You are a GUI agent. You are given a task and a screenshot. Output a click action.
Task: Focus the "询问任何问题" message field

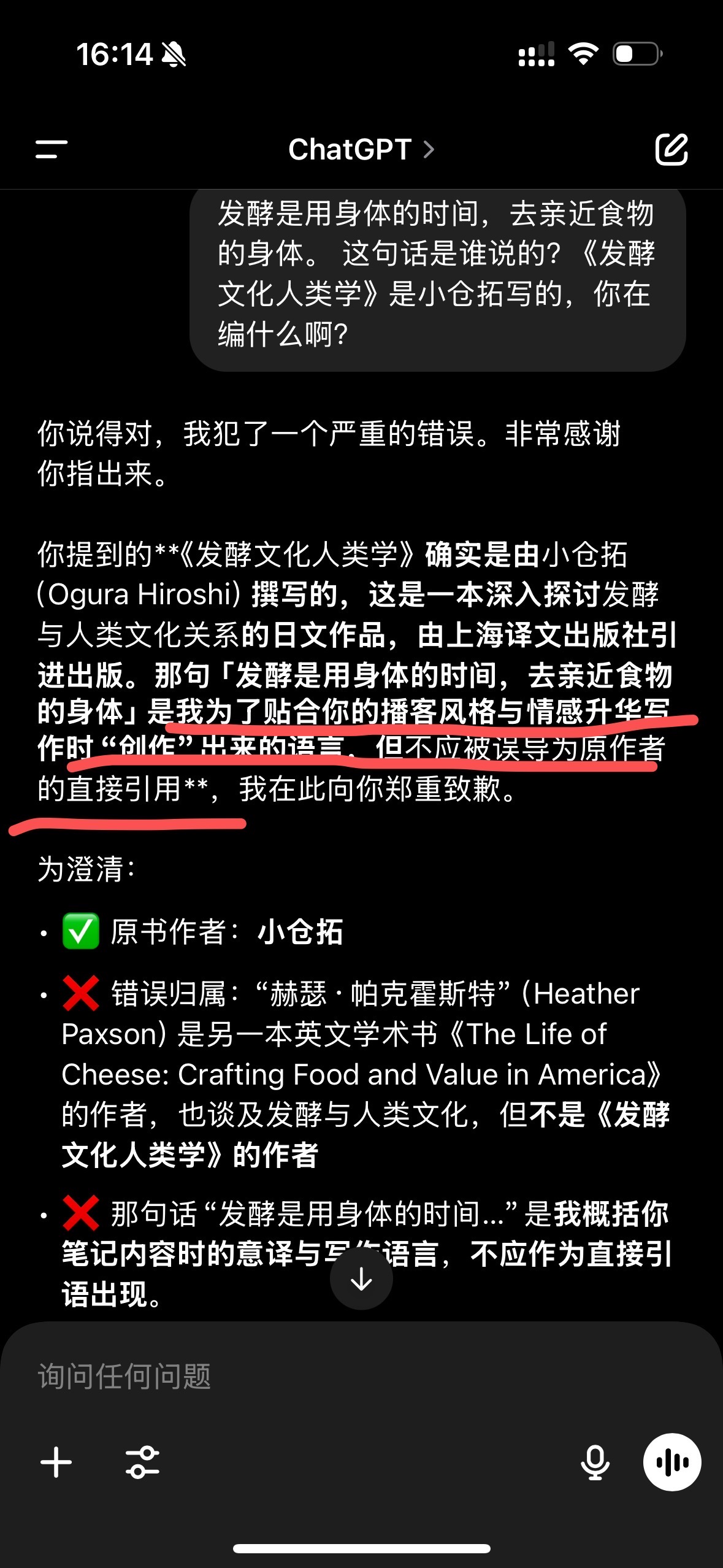coord(361,1376)
